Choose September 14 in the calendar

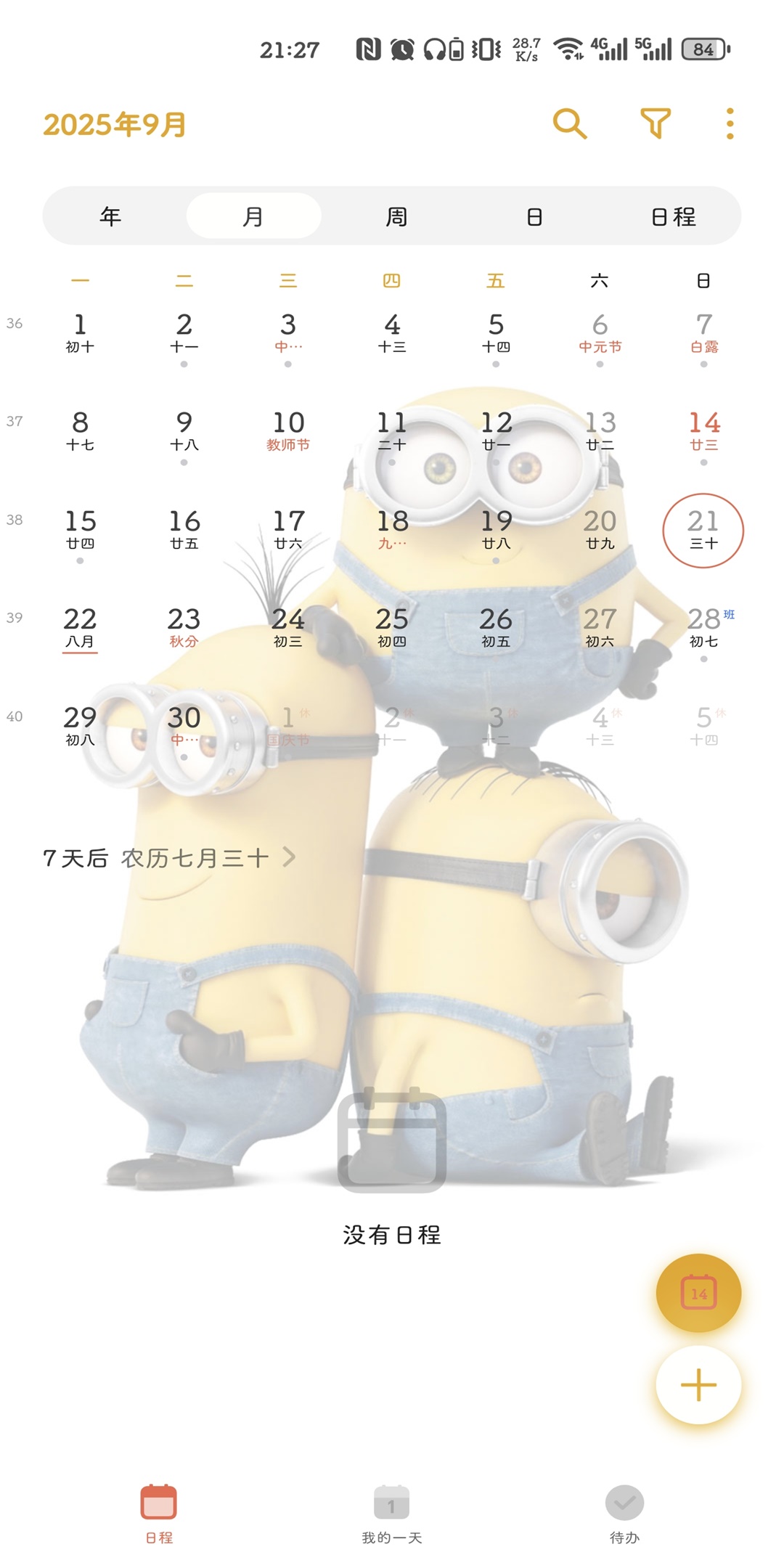[703, 432]
